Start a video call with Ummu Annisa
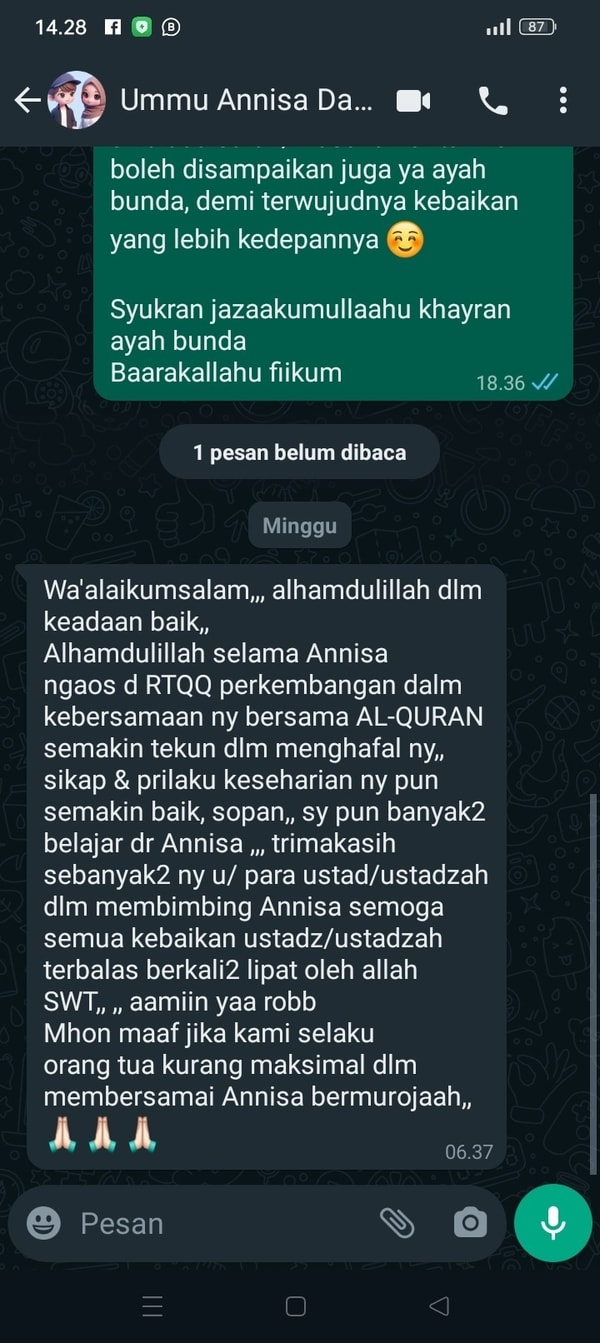The height and width of the screenshot is (1343, 600). (413, 100)
